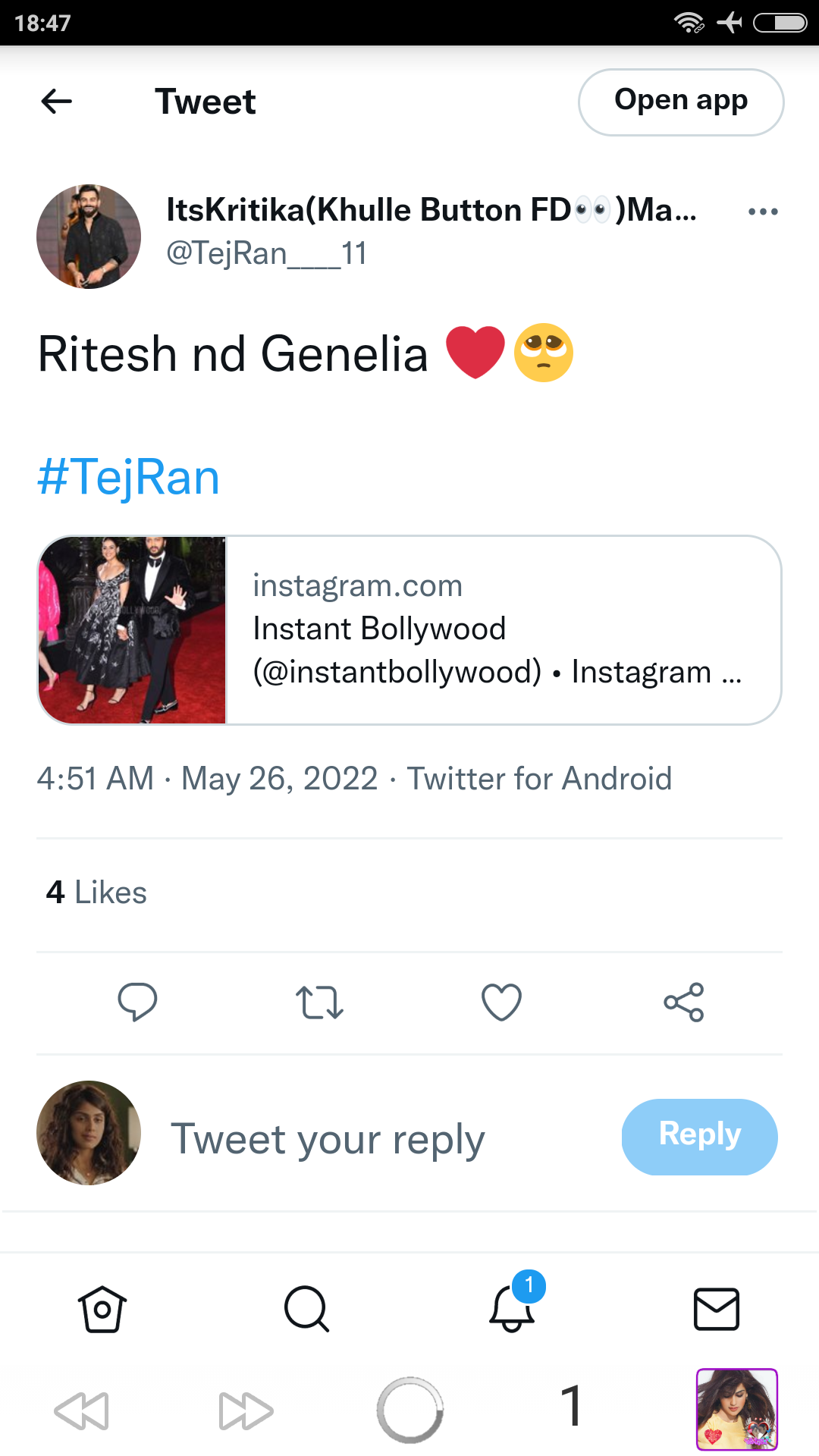Tap the reply speech bubble icon
Screen dimensions: 819x1456
[137, 1003]
